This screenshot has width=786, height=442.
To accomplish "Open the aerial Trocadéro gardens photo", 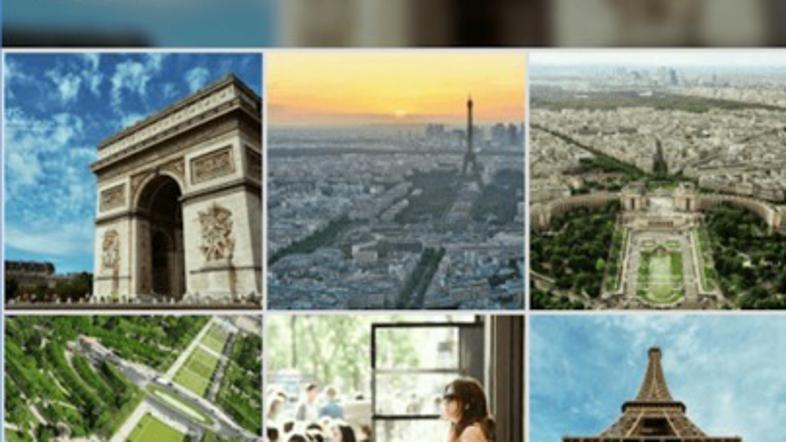I will [x=657, y=180].
